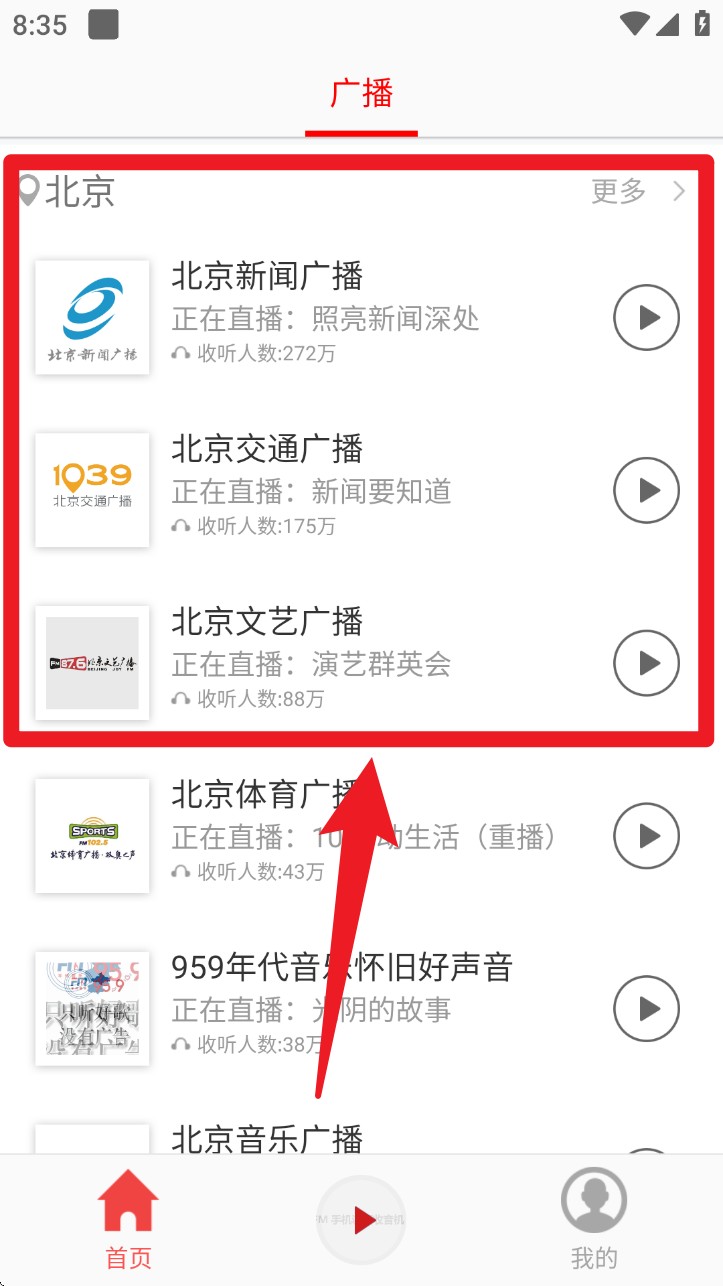723x1286 pixels.
Task: Tap the 1039 北京交通广播 logo
Action: 92,490
